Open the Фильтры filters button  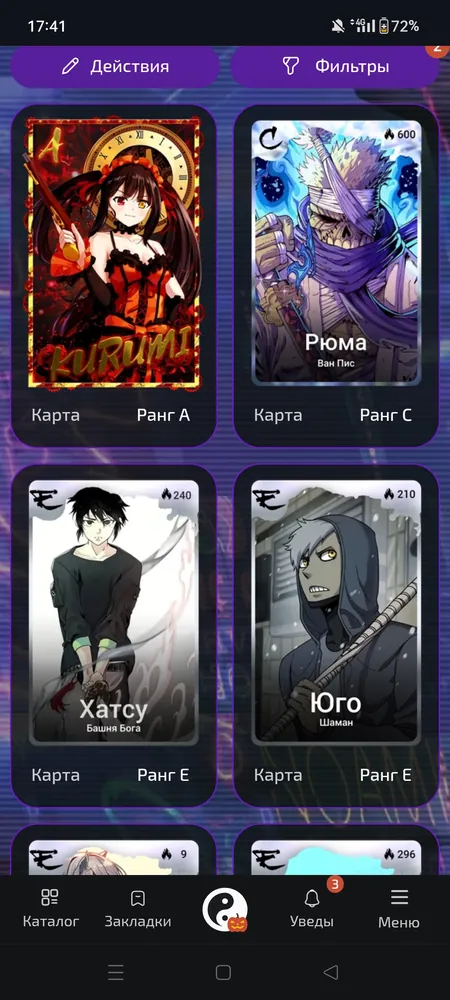(x=335, y=66)
